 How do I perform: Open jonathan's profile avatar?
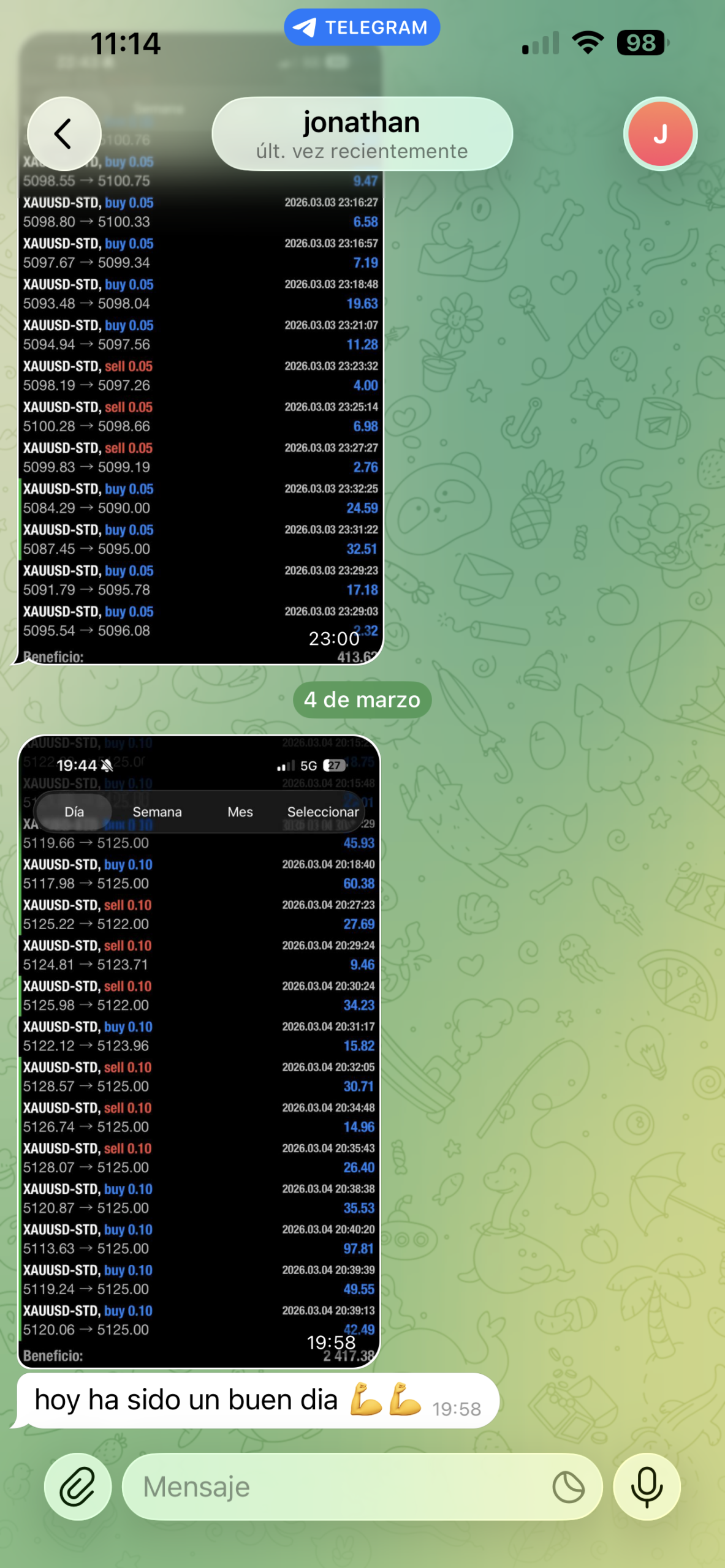pyautogui.click(x=660, y=134)
